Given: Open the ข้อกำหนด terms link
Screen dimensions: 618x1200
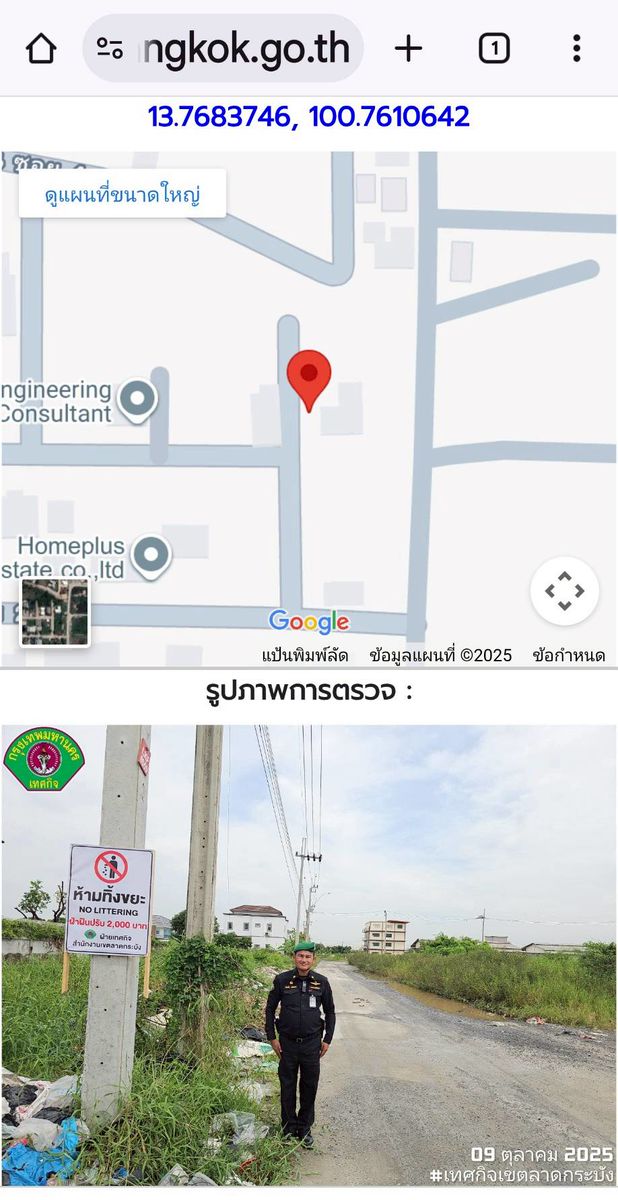Looking at the screenshot, I should (568, 656).
